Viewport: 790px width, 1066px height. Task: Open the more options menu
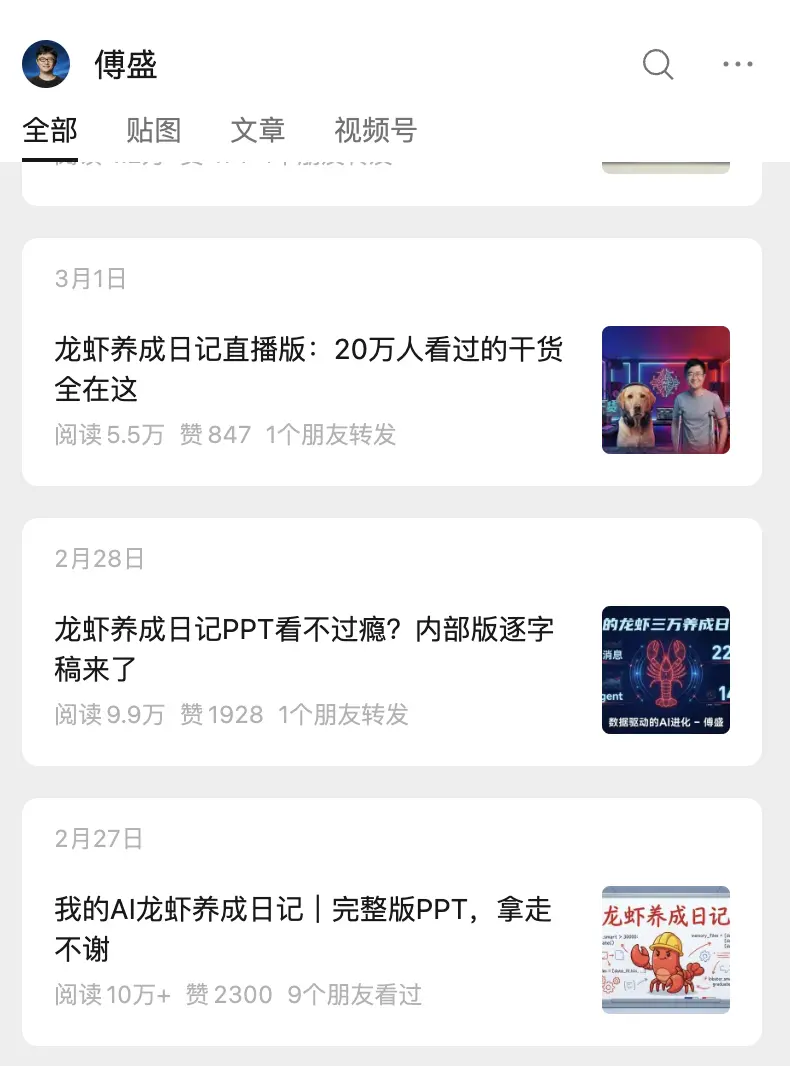pyautogui.click(x=737, y=64)
